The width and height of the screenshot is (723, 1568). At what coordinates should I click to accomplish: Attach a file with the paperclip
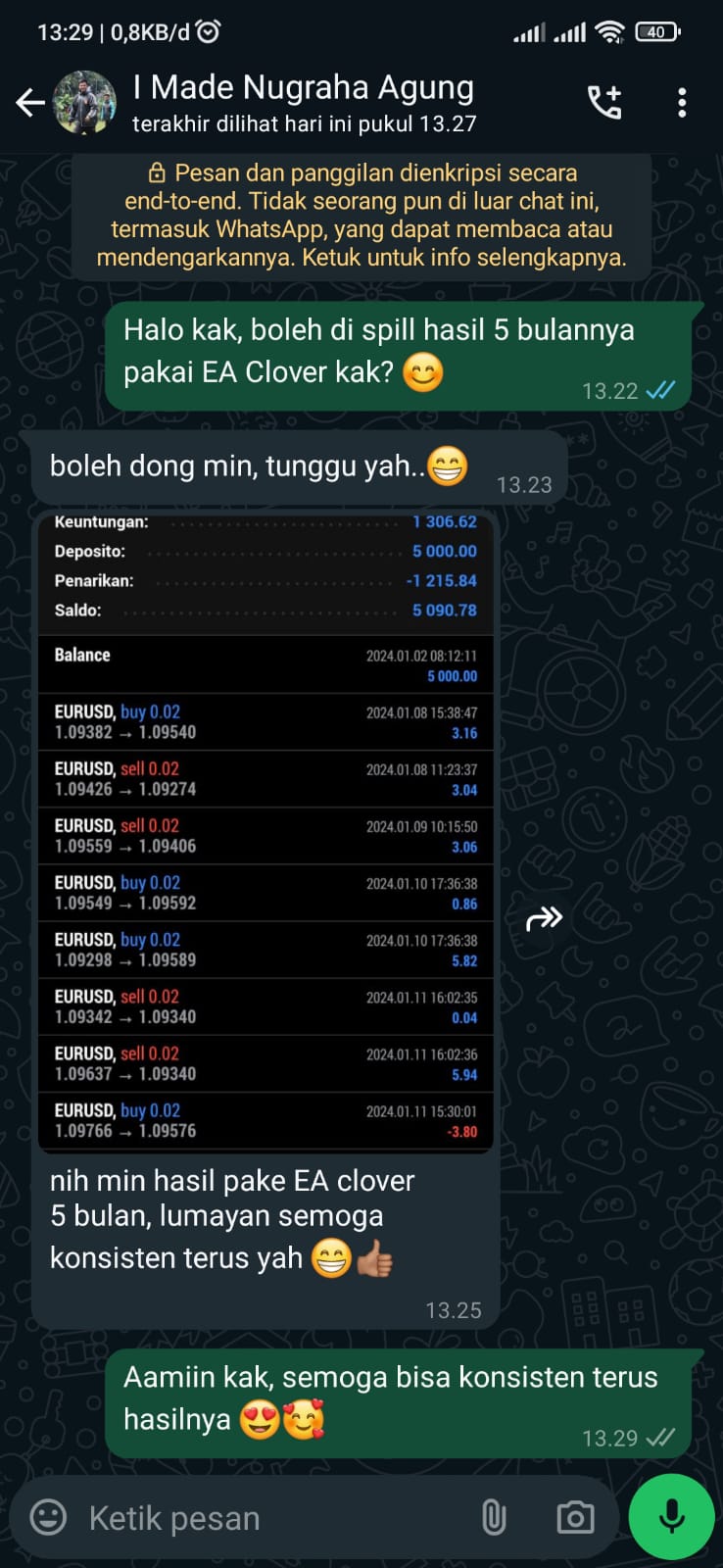pos(494,1517)
